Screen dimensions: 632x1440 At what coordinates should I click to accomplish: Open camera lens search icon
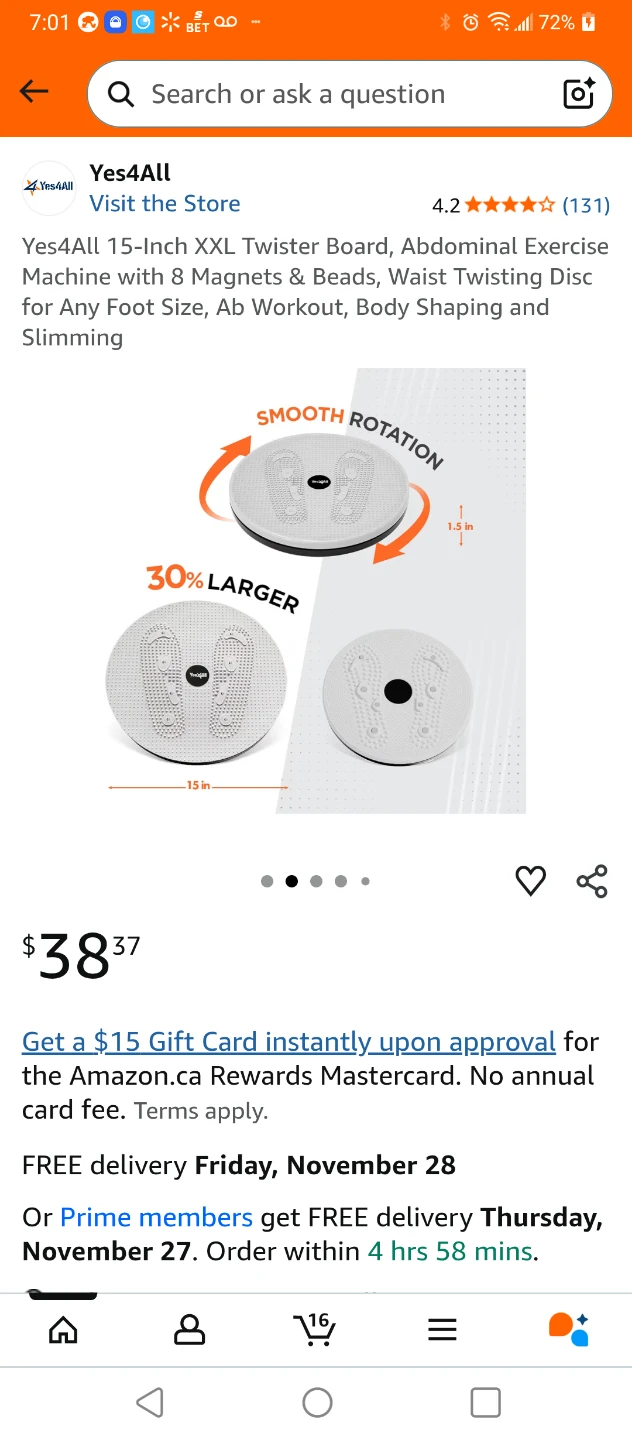click(579, 94)
